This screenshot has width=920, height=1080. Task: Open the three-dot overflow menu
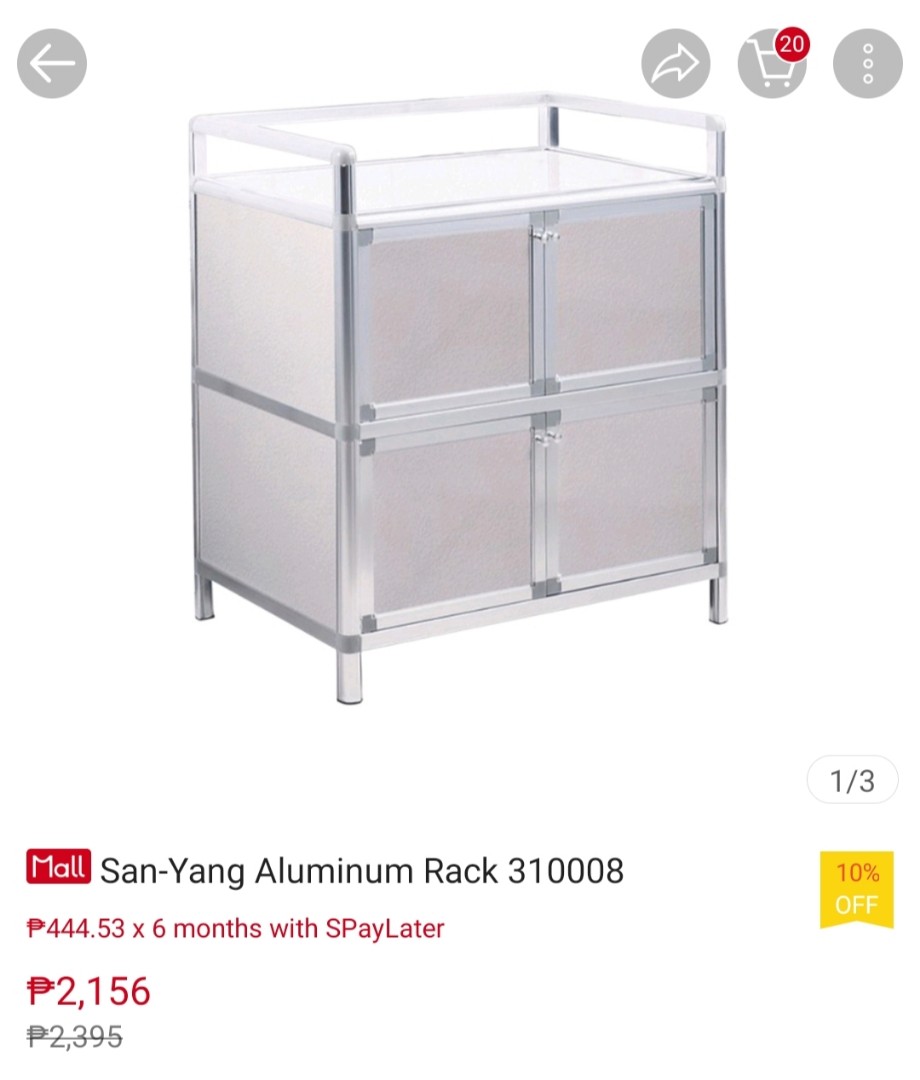tap(866, 62)
